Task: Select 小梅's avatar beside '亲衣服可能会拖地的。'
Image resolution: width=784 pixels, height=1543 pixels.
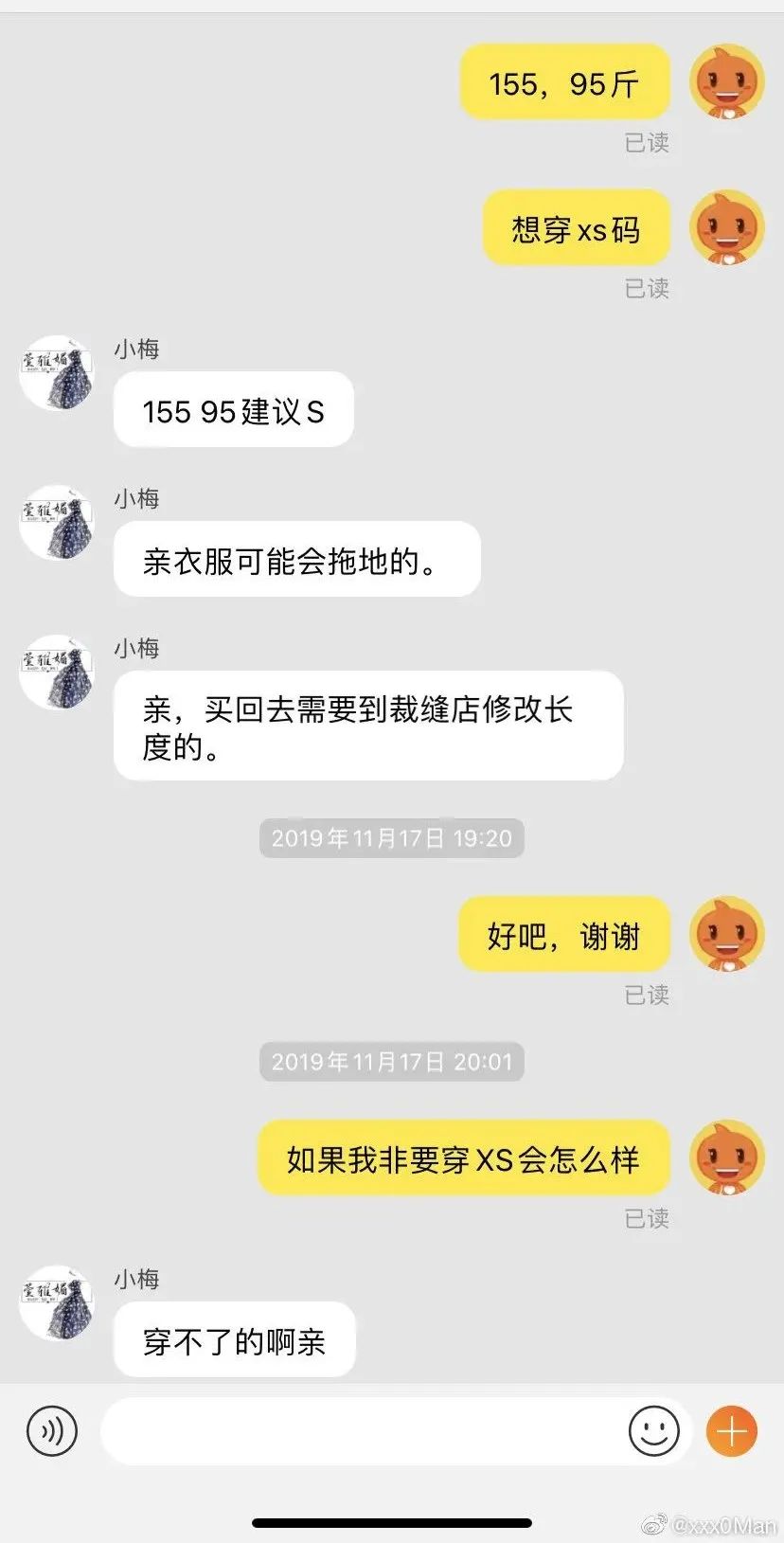Action: 56,522
